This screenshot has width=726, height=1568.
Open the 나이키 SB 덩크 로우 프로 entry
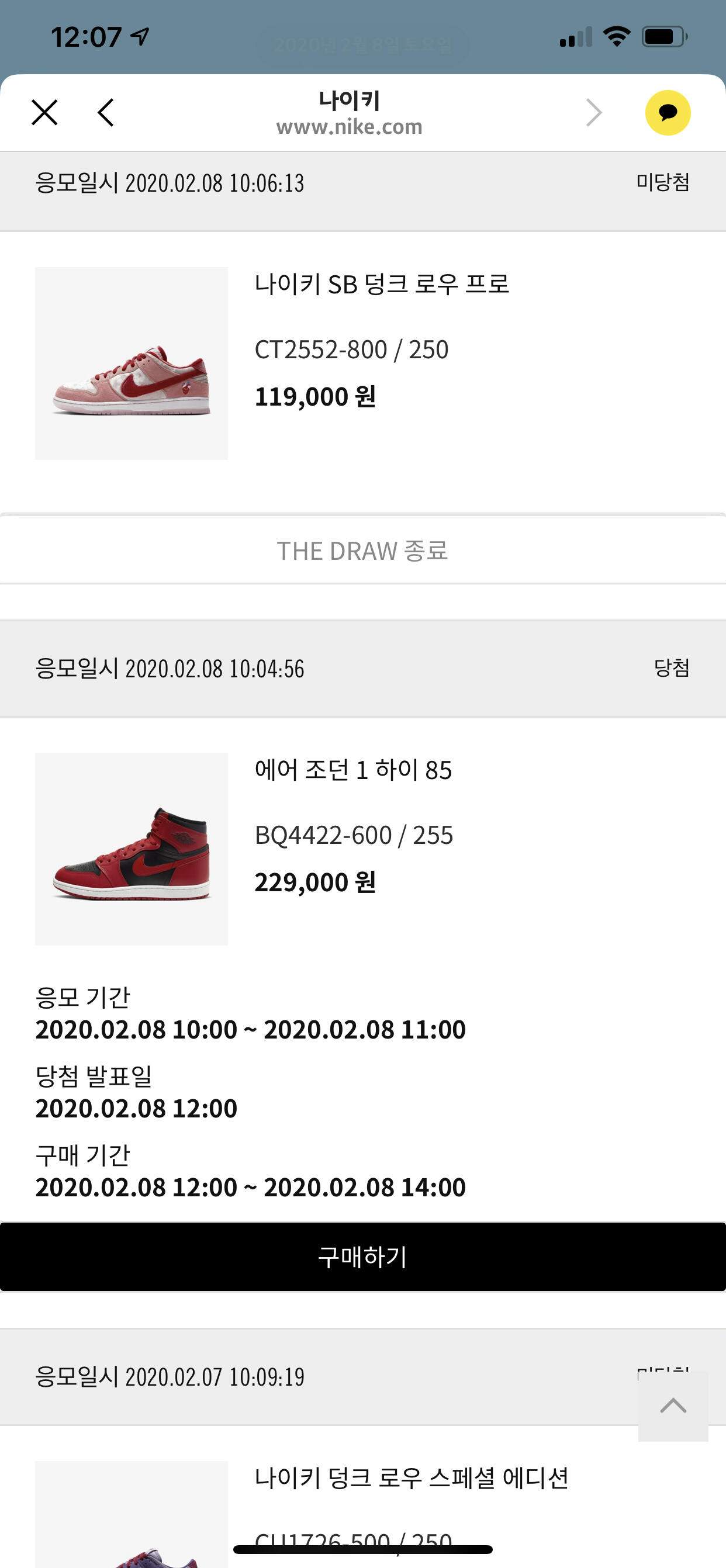pos(382,283)
